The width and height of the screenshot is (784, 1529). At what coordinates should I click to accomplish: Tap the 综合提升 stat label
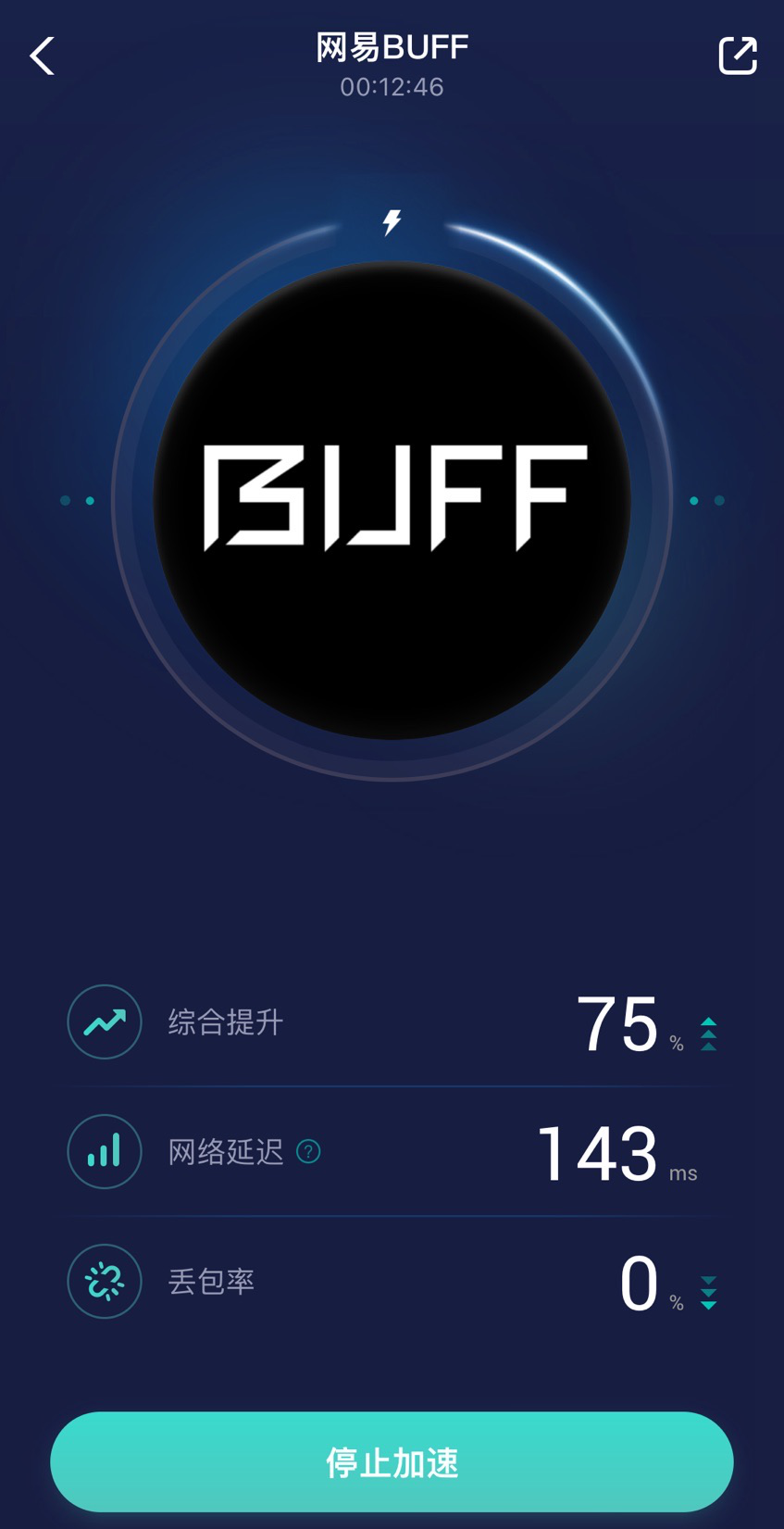click(225, 1021)
